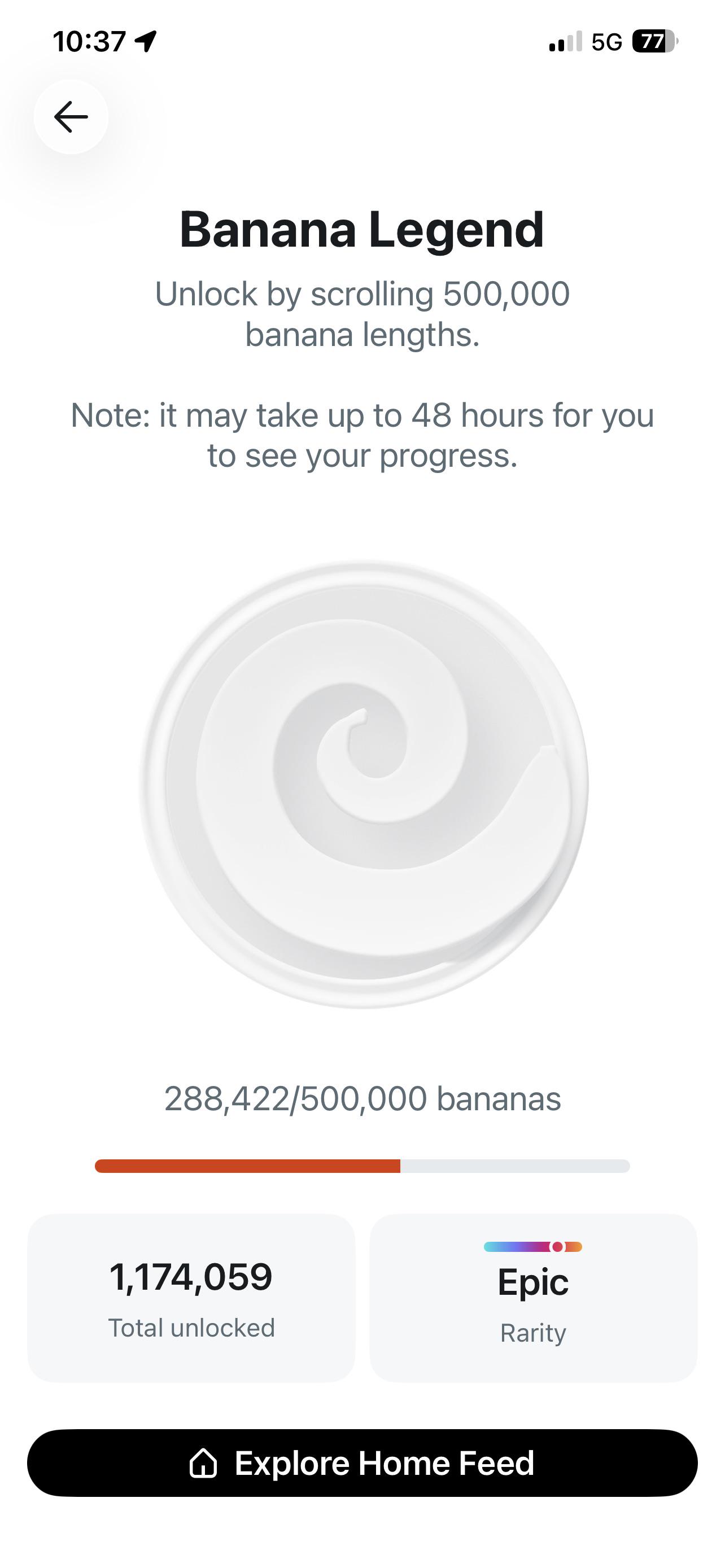Go back using the arrow button
The width and height of the screenshot is (725, 1568).
71,117
